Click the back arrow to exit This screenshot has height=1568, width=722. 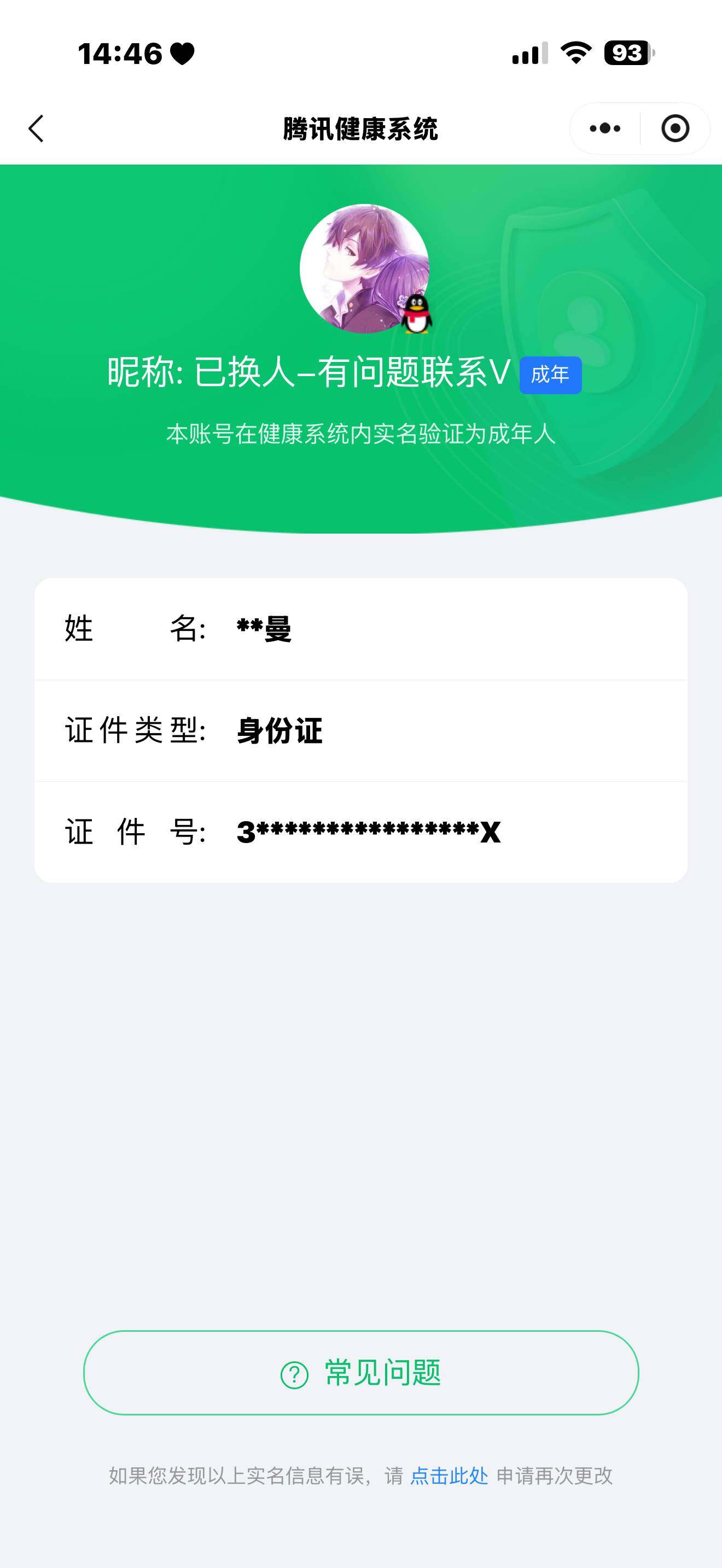point(37,128)
